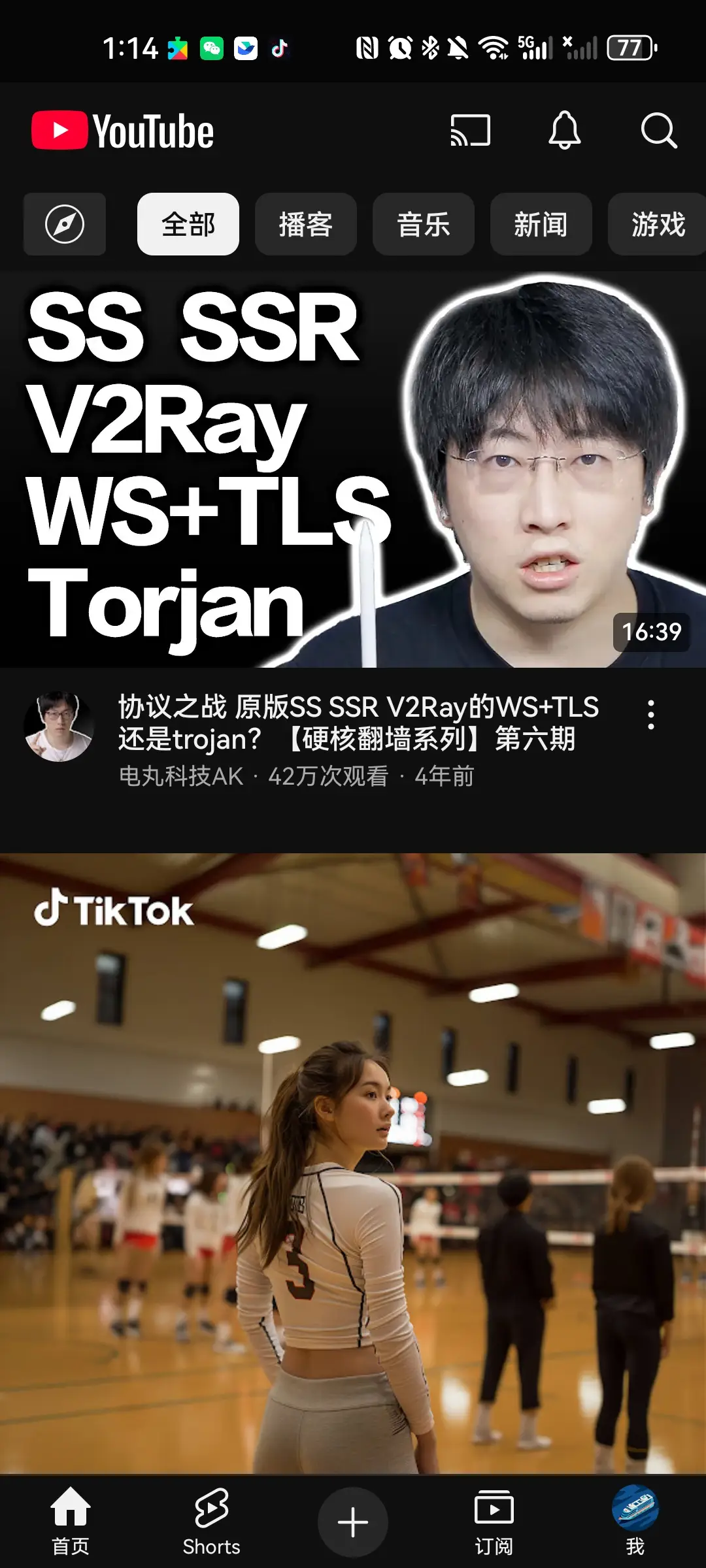
Task: Filter feed by 游戏
Action: point(657,224)
